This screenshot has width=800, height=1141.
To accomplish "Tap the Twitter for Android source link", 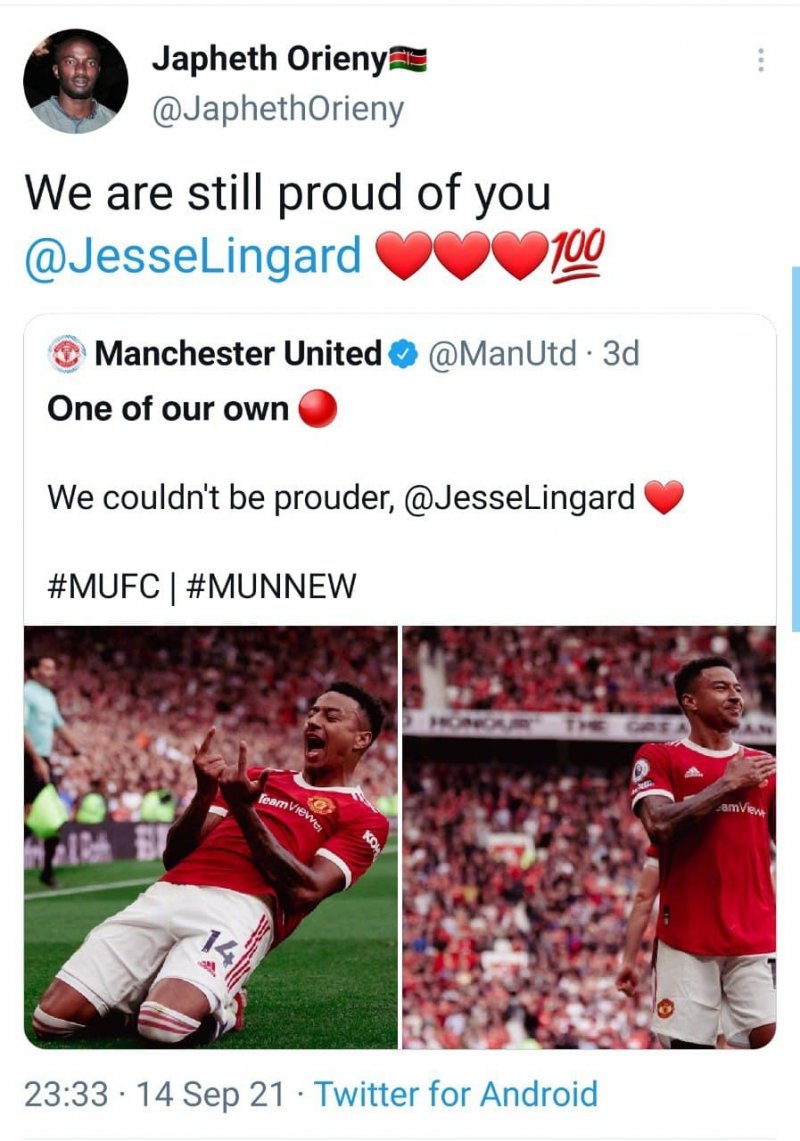I will pos(456,1094).
